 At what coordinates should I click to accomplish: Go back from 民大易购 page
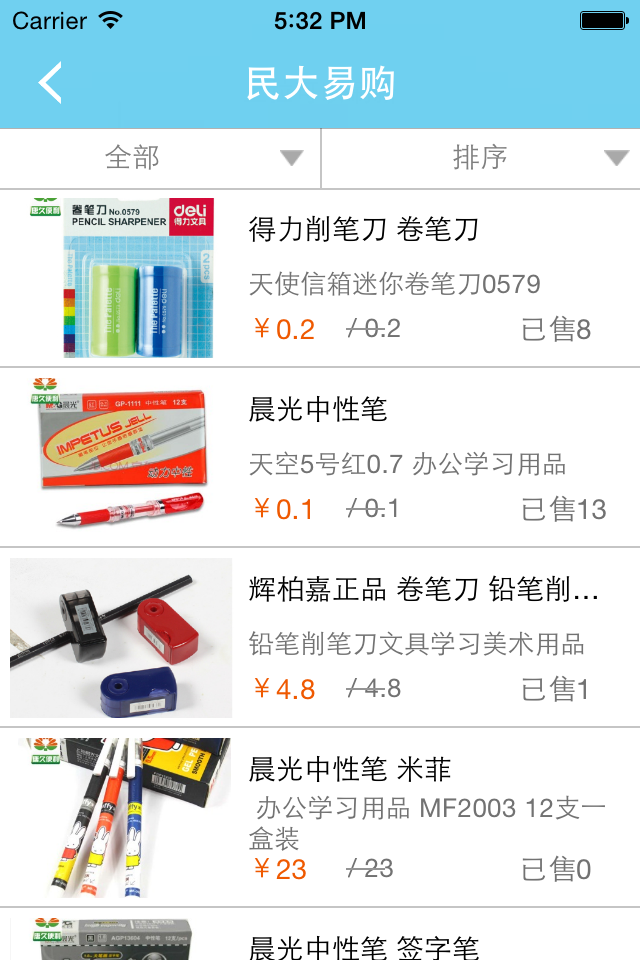click(50, 83)
